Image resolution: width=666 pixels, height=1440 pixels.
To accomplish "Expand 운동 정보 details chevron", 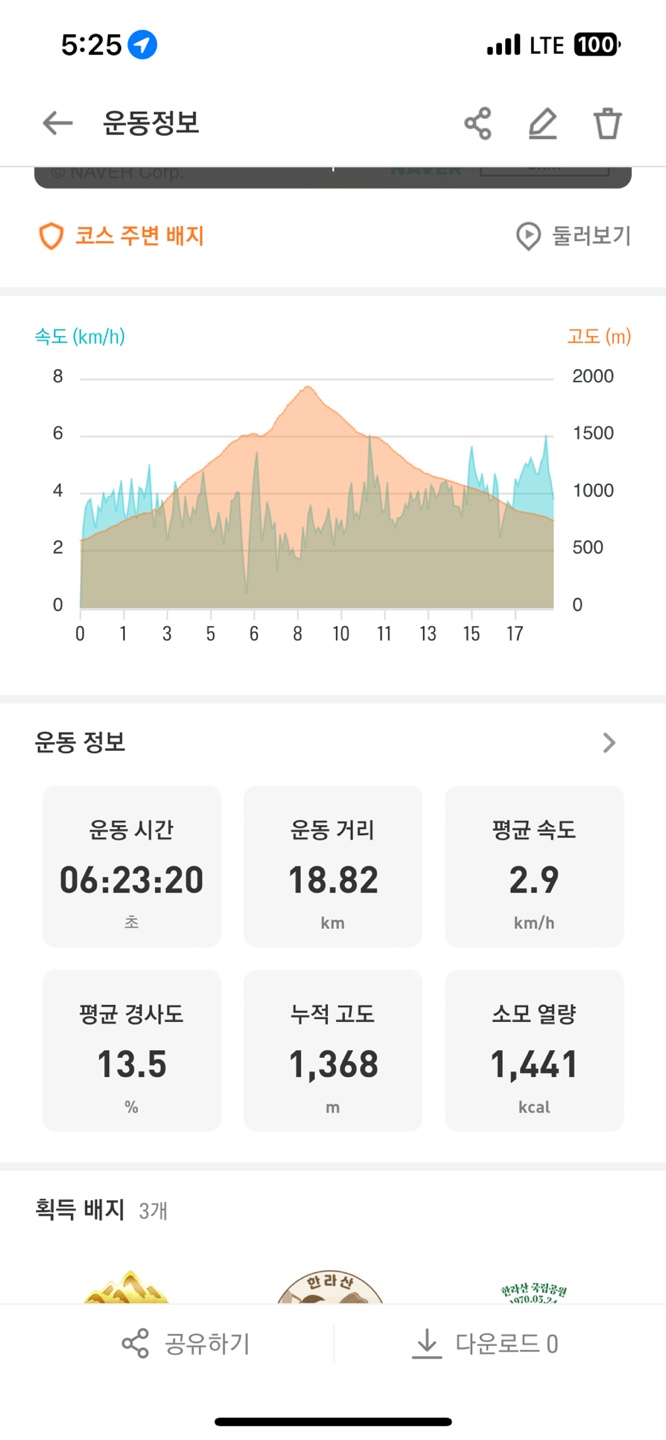I will pos(609,742).
